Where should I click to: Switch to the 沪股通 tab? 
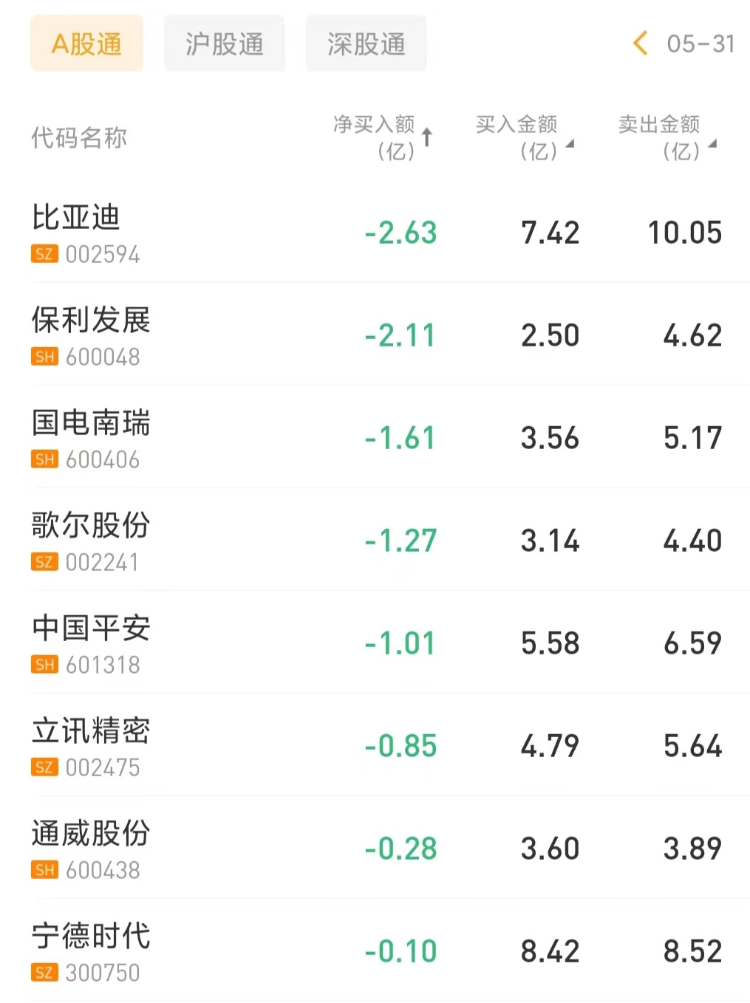(224, 44)
